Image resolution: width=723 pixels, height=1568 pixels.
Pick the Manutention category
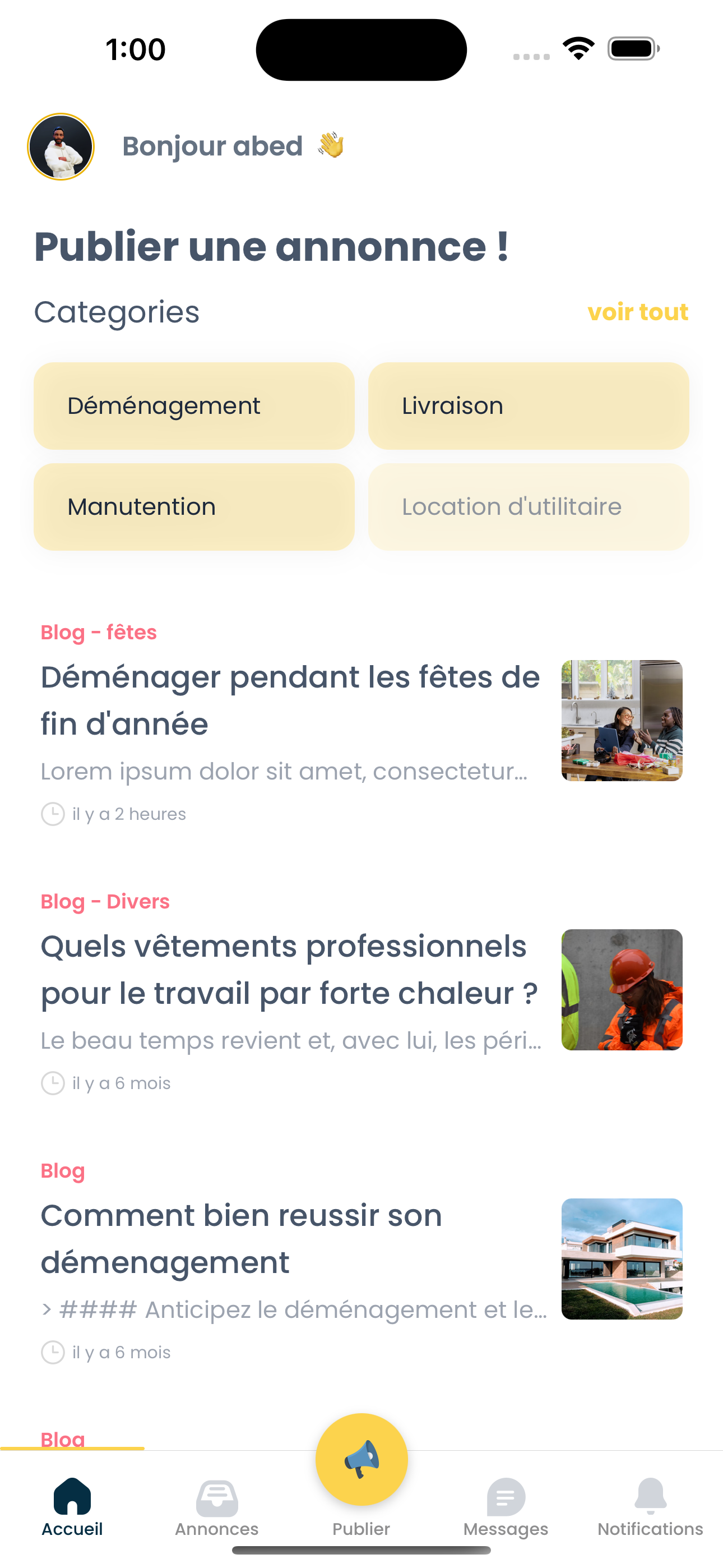point(193,507)
